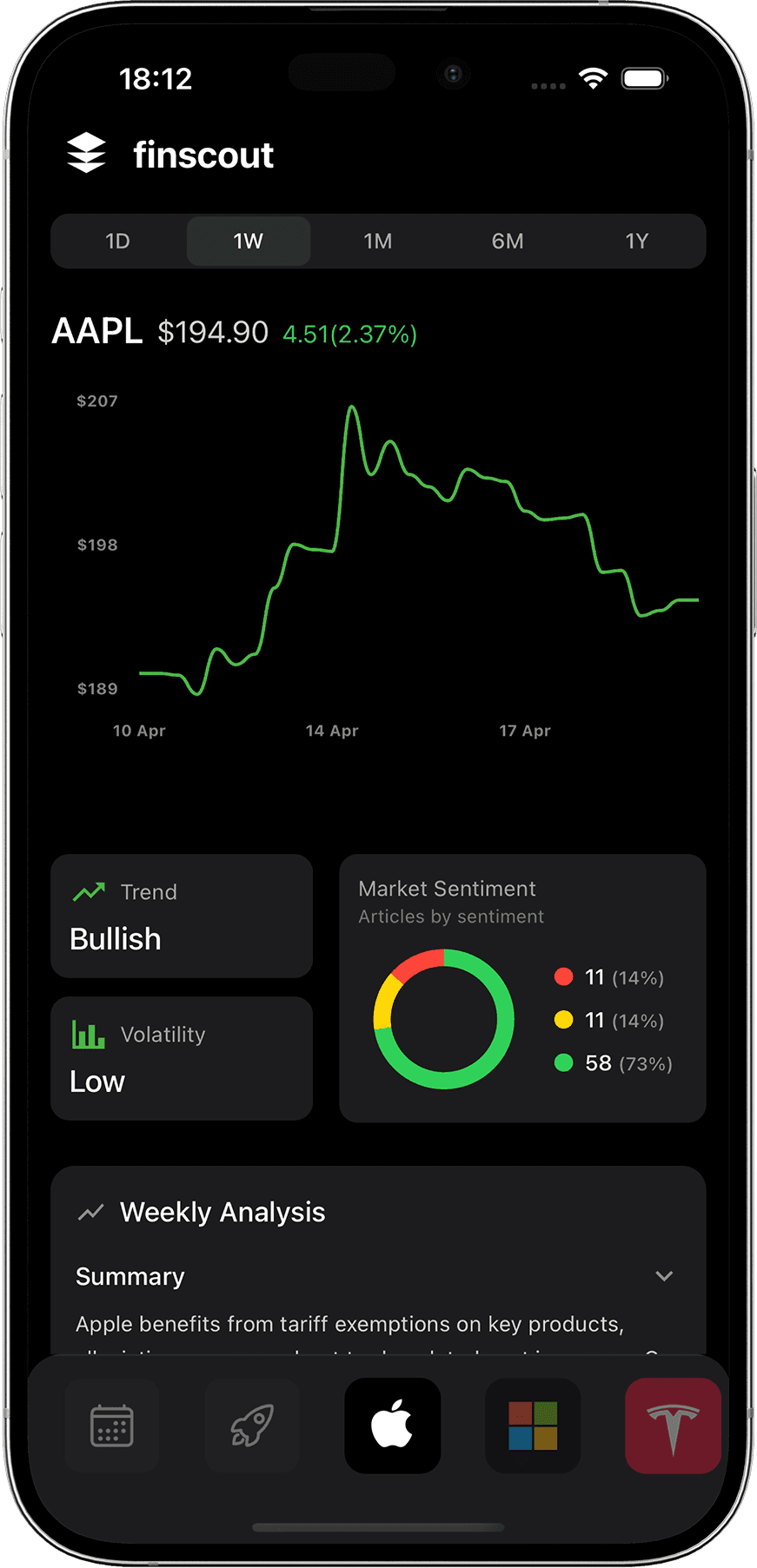This screenshot has width=757, height=1568.
Task: Switch to Tesla using its logo icon
Action: point(673,1425)
